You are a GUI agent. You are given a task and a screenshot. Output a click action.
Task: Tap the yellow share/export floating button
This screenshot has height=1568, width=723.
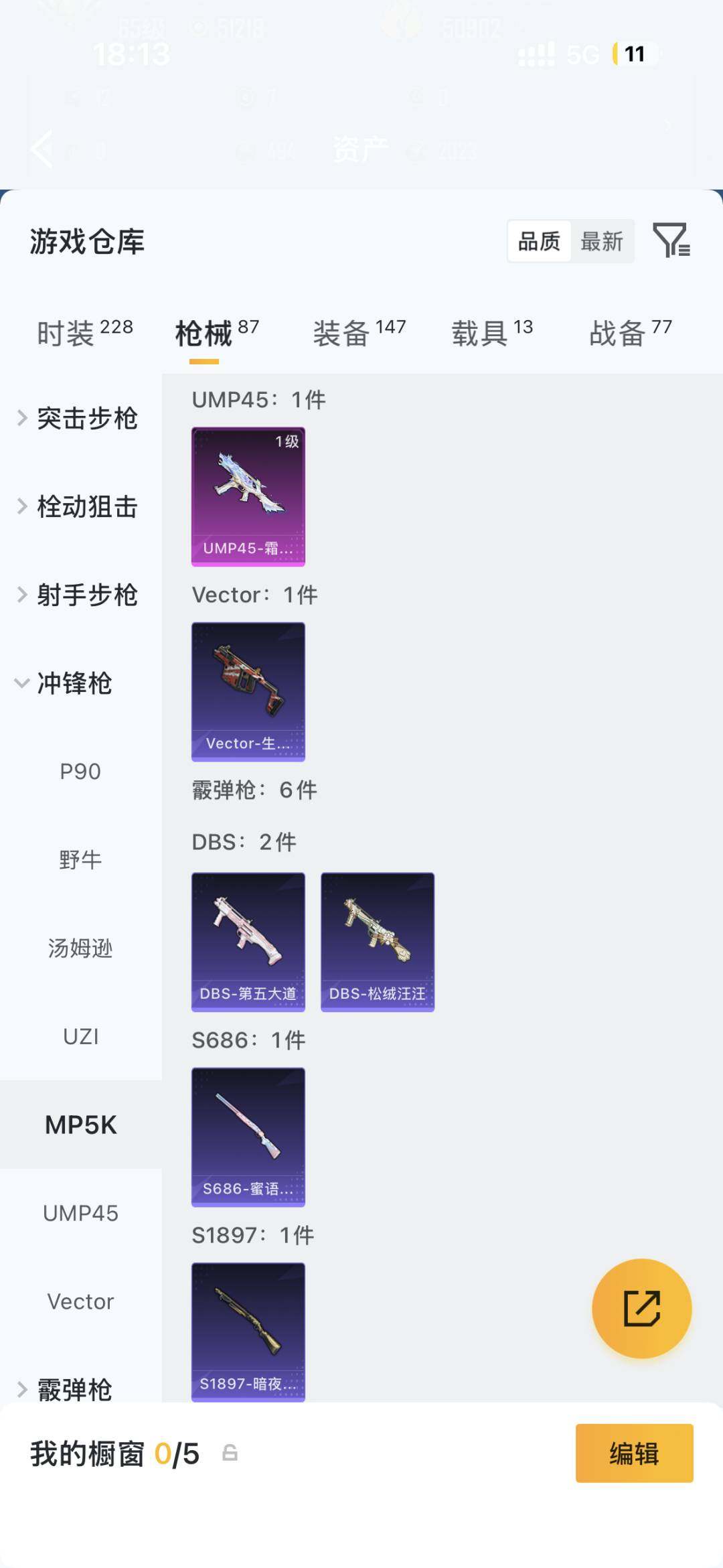click(641, 1307)
